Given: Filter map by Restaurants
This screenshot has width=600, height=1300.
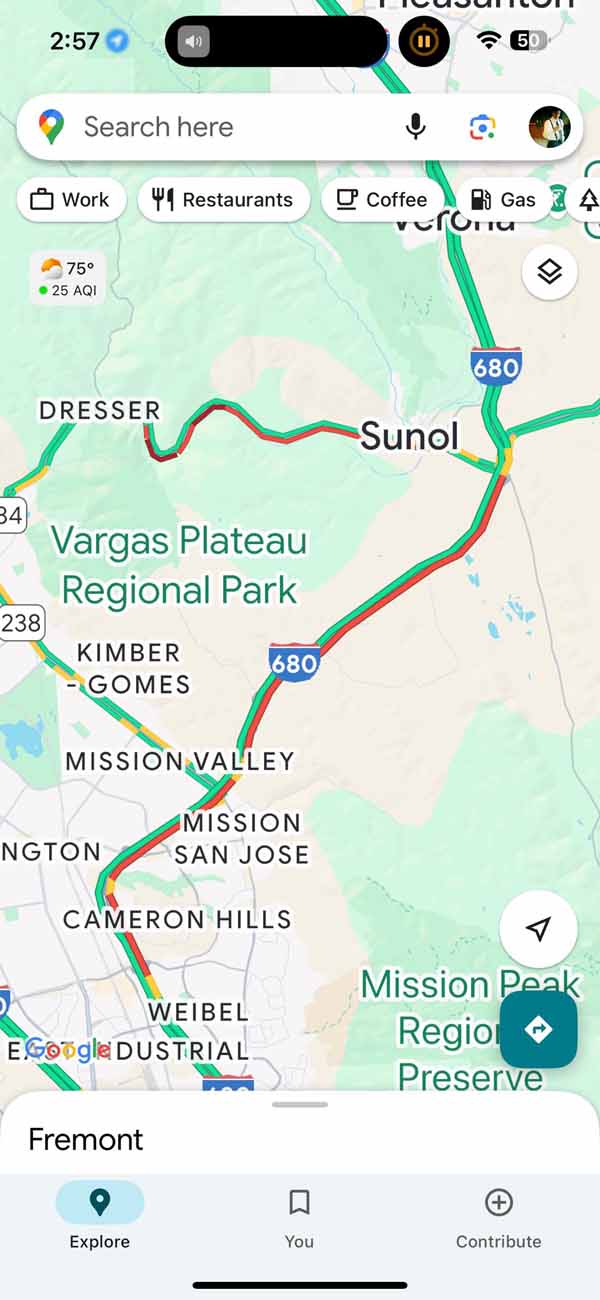Looking at the screenshot, I should pos(223,200).
